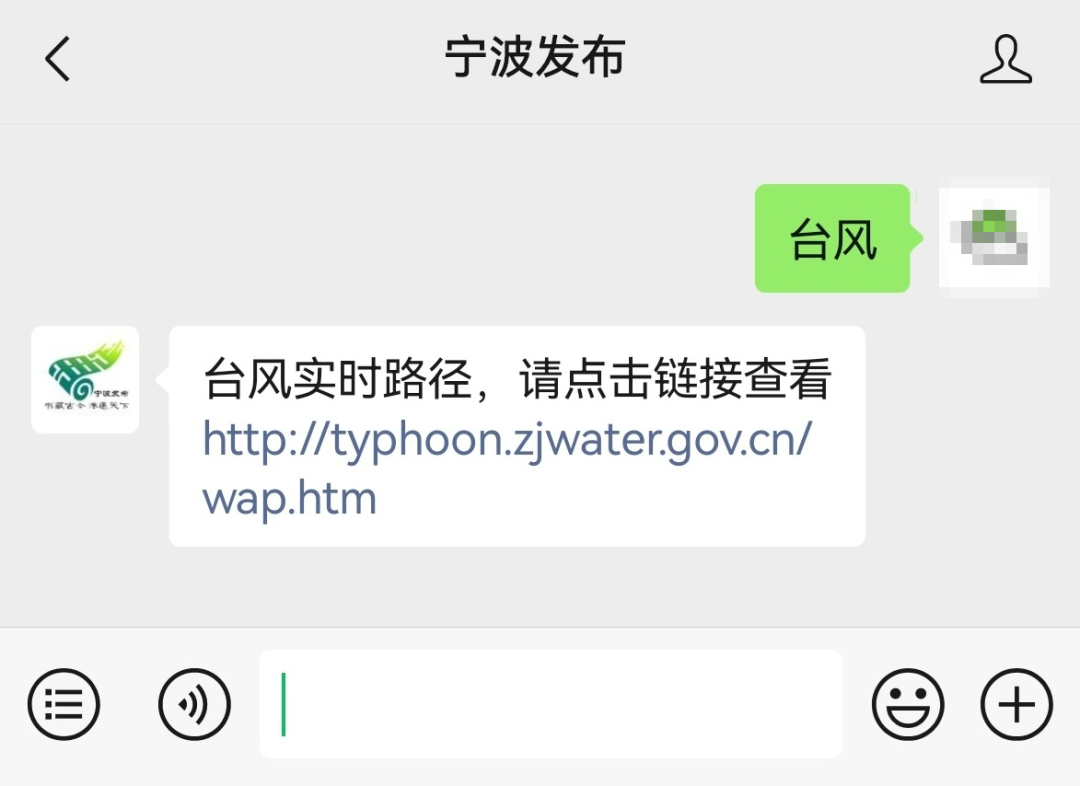
Task: Open the 宁波发布 account profile icon
Action: (1005, 60)
